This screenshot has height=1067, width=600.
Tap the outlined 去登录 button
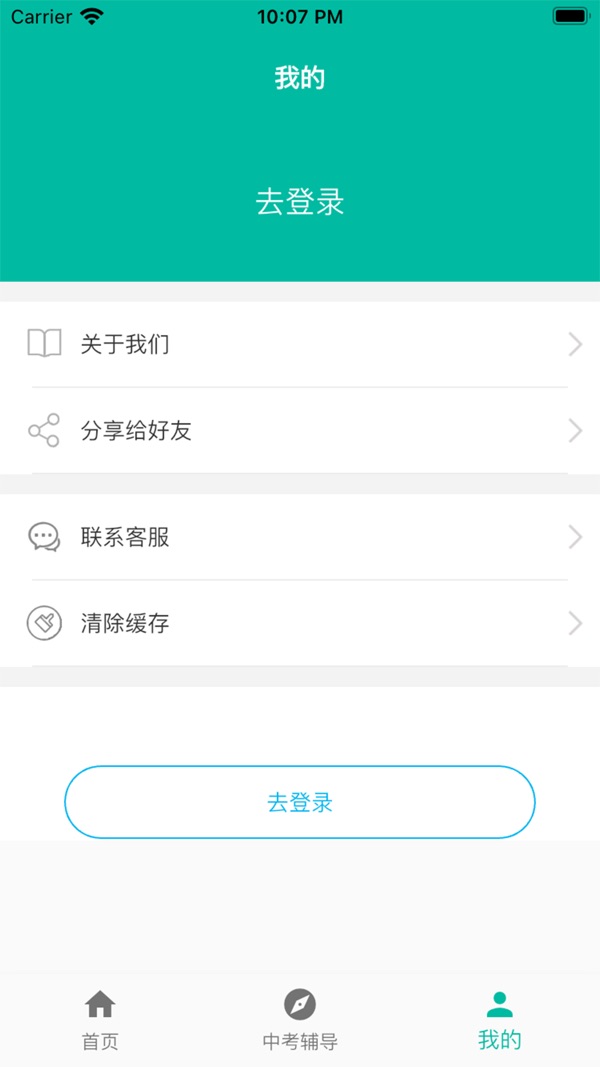pos(300,802)
